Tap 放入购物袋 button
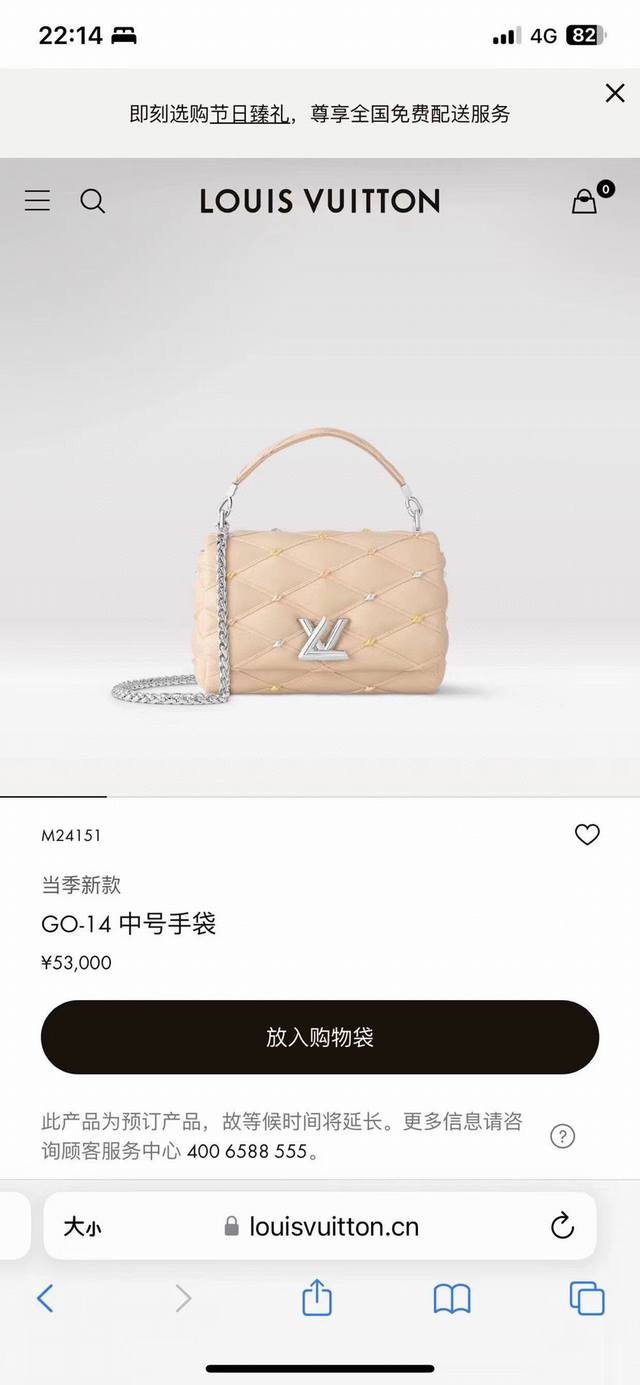The height and width of the screenshot is (1385, 640). (x=320, y=1037)
